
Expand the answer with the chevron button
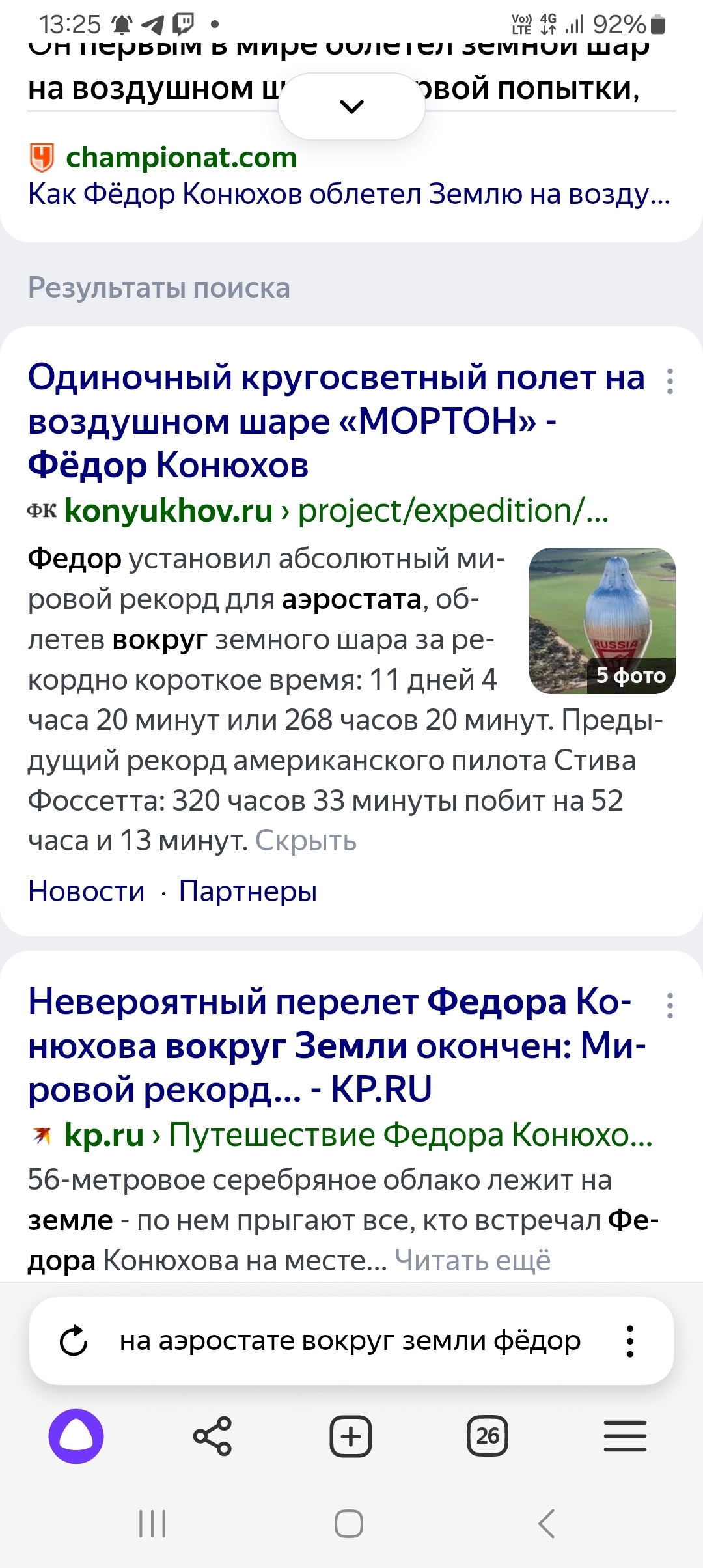351,106
